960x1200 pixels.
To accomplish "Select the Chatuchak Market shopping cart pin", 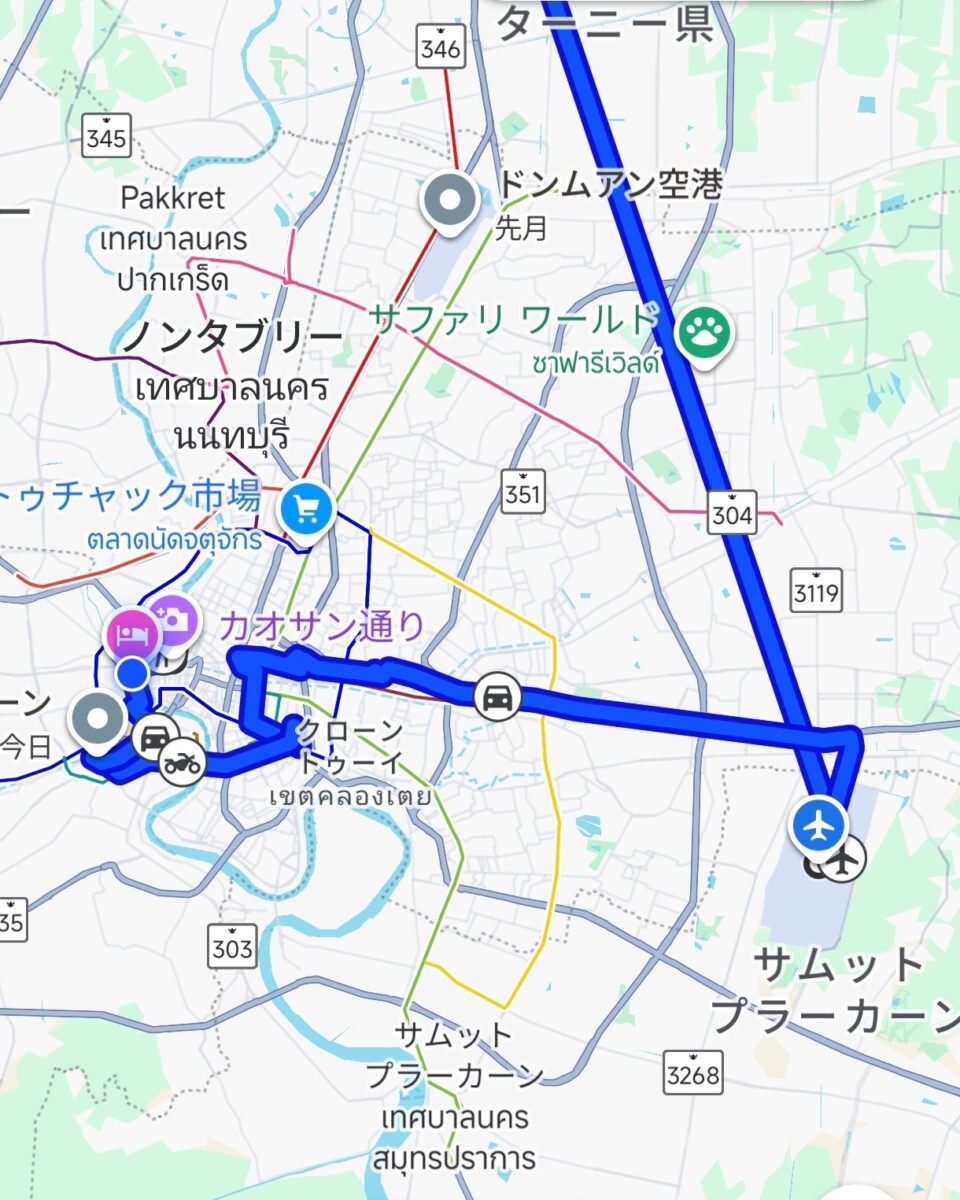I will click(x=306, y=510).
